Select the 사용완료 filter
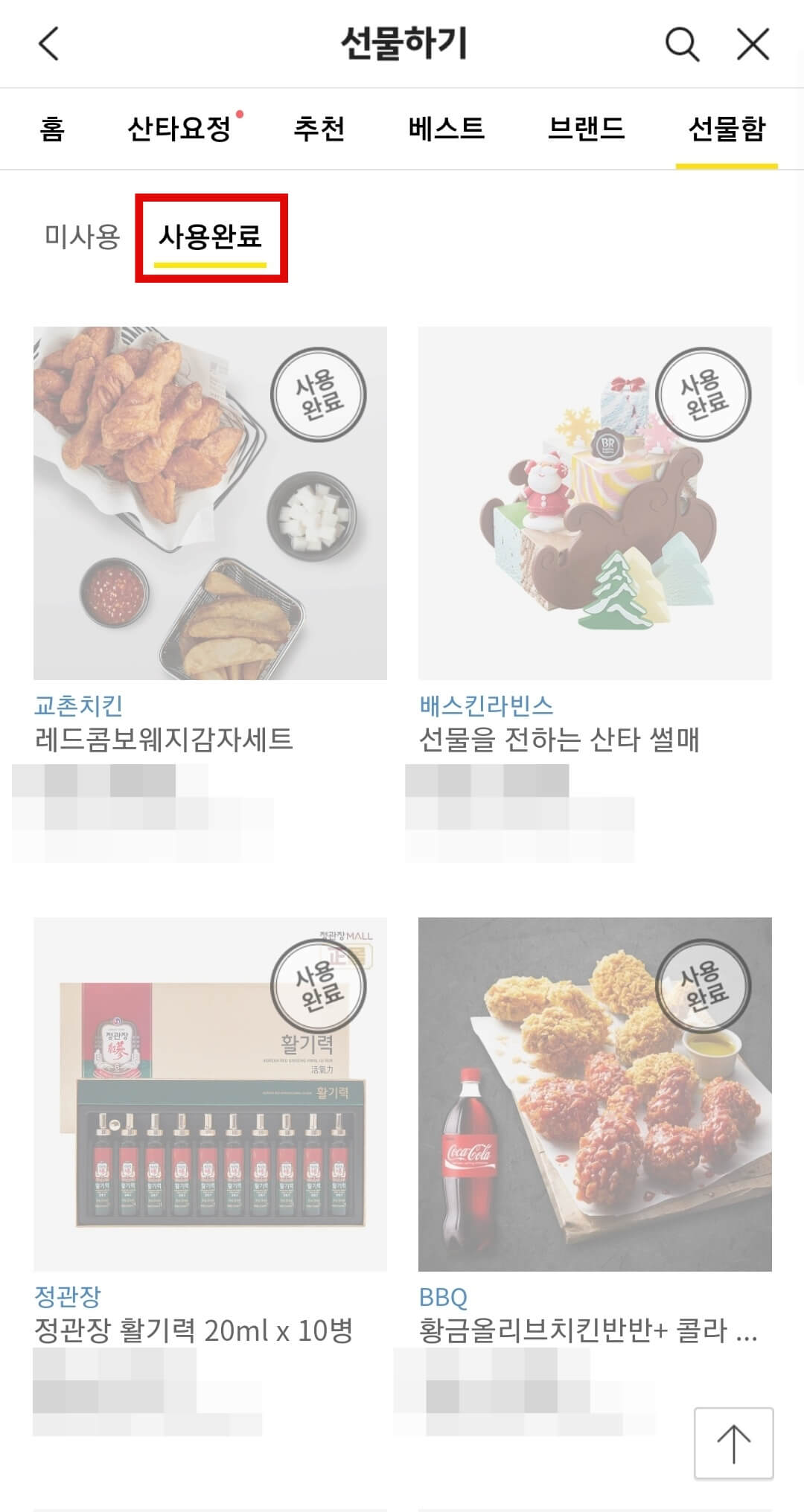804x1512 pixels. 211,237
